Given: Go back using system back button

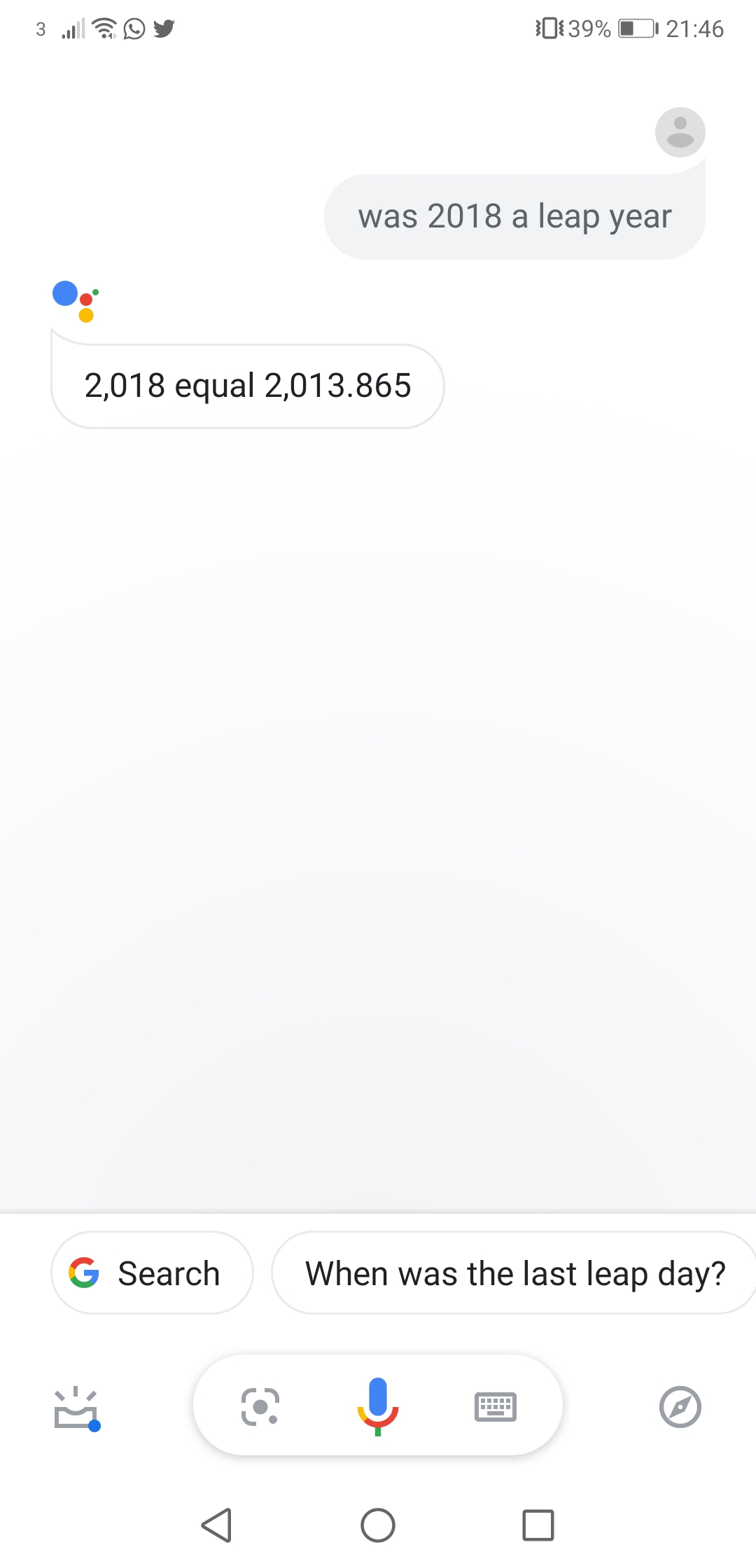Looking at the screenshot, I should pos(216,1525).
